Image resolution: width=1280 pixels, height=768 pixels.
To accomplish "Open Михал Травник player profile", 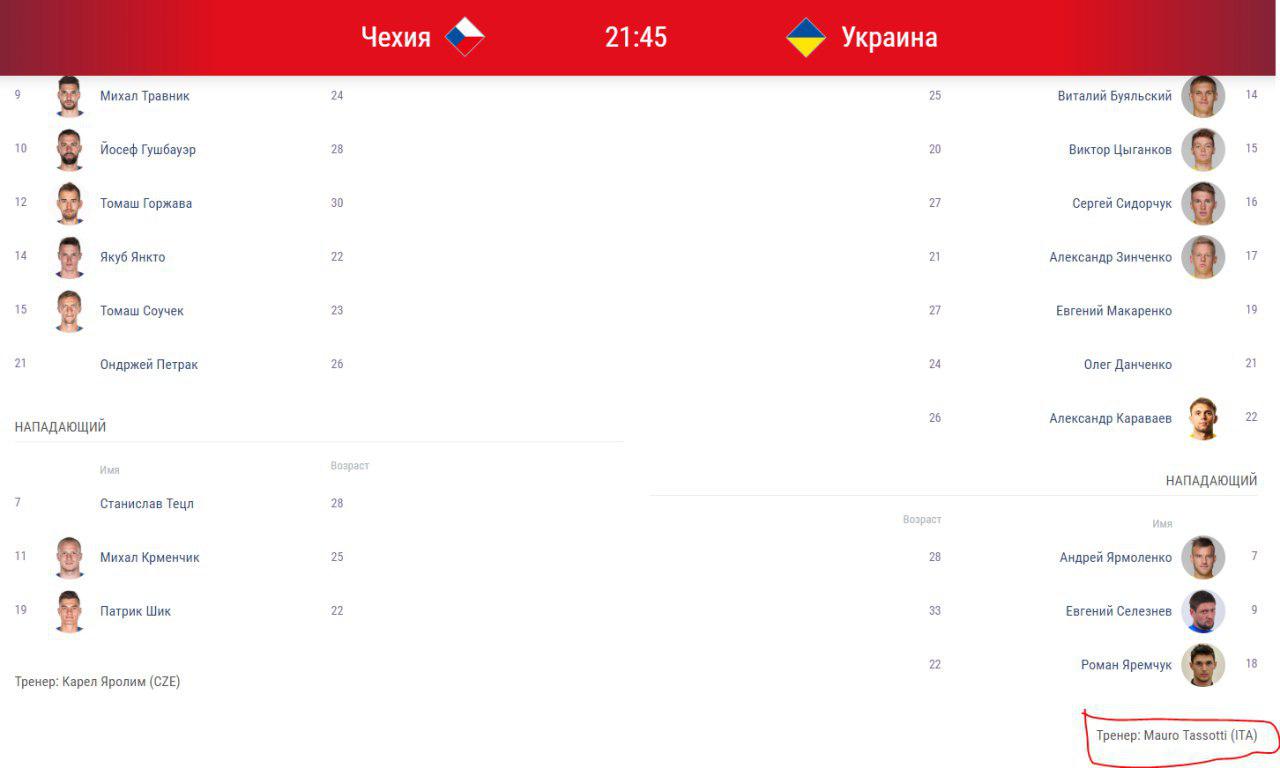I will [144, 96].
